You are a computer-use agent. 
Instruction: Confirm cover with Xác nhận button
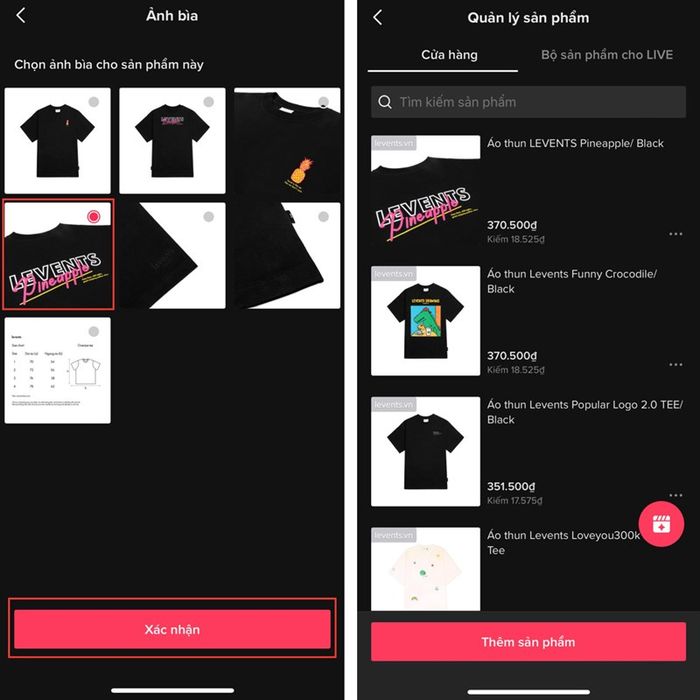click(171, 629)
